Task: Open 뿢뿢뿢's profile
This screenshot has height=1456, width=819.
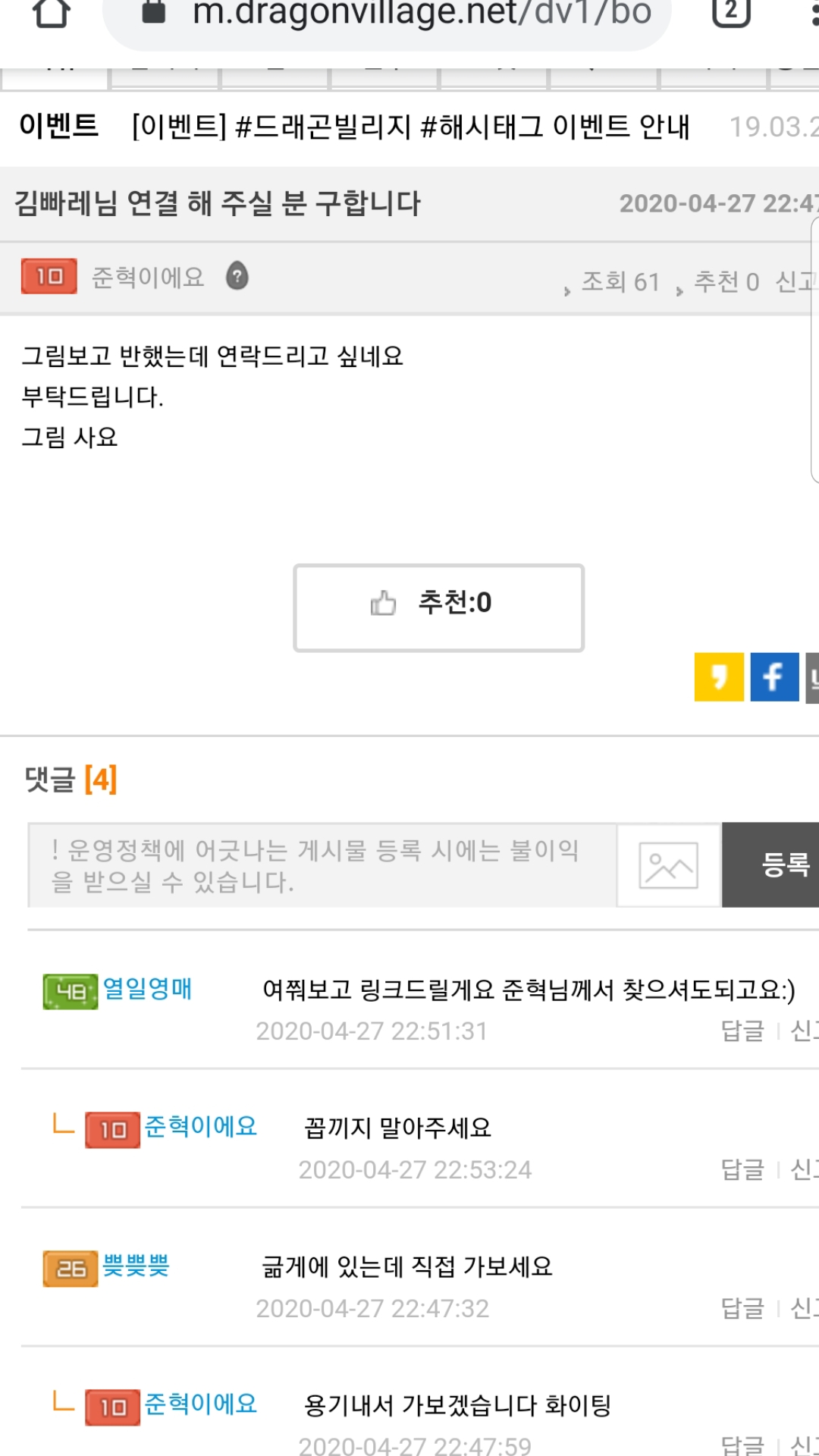Action: (136, 1266)
